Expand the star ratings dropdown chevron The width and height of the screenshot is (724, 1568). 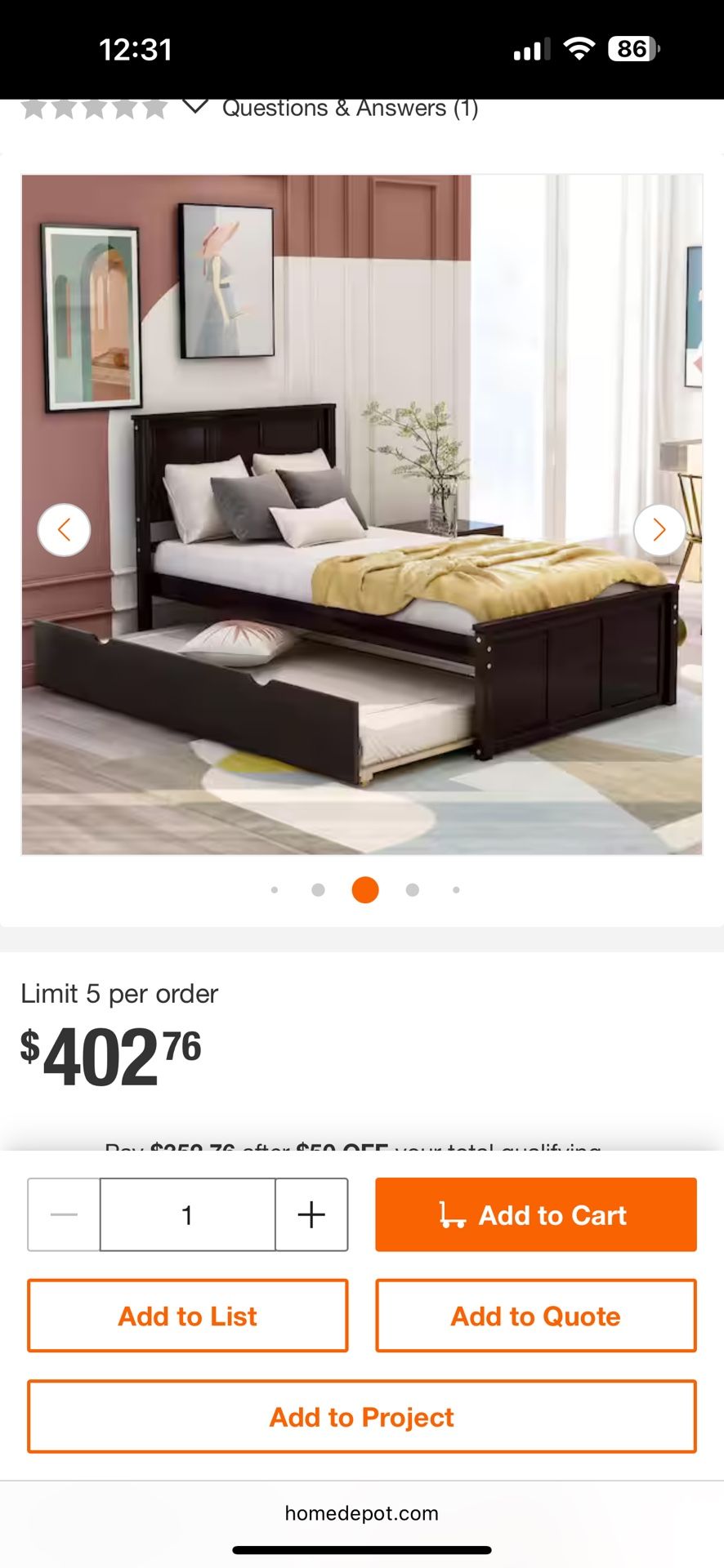(194, 106)
